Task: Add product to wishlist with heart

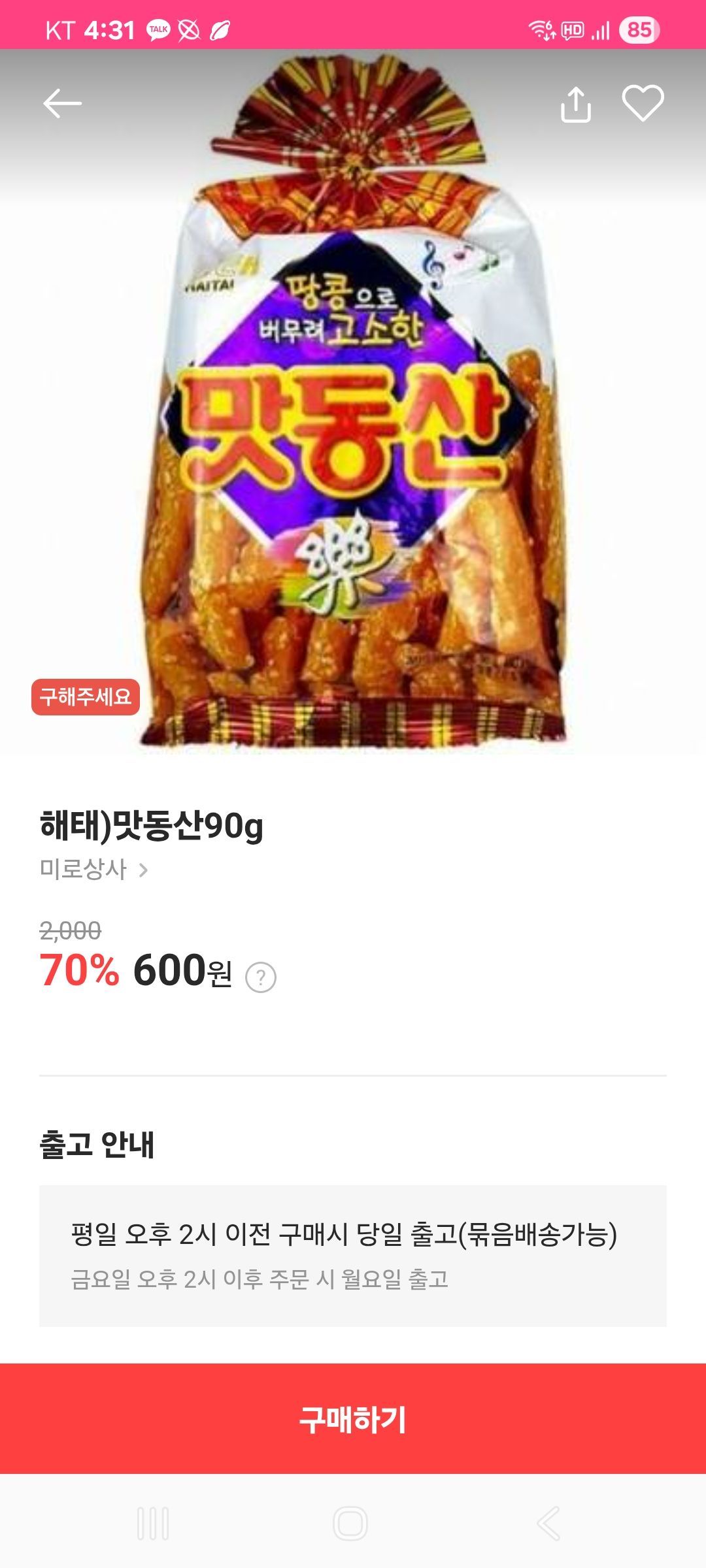Action: point(643,103)
